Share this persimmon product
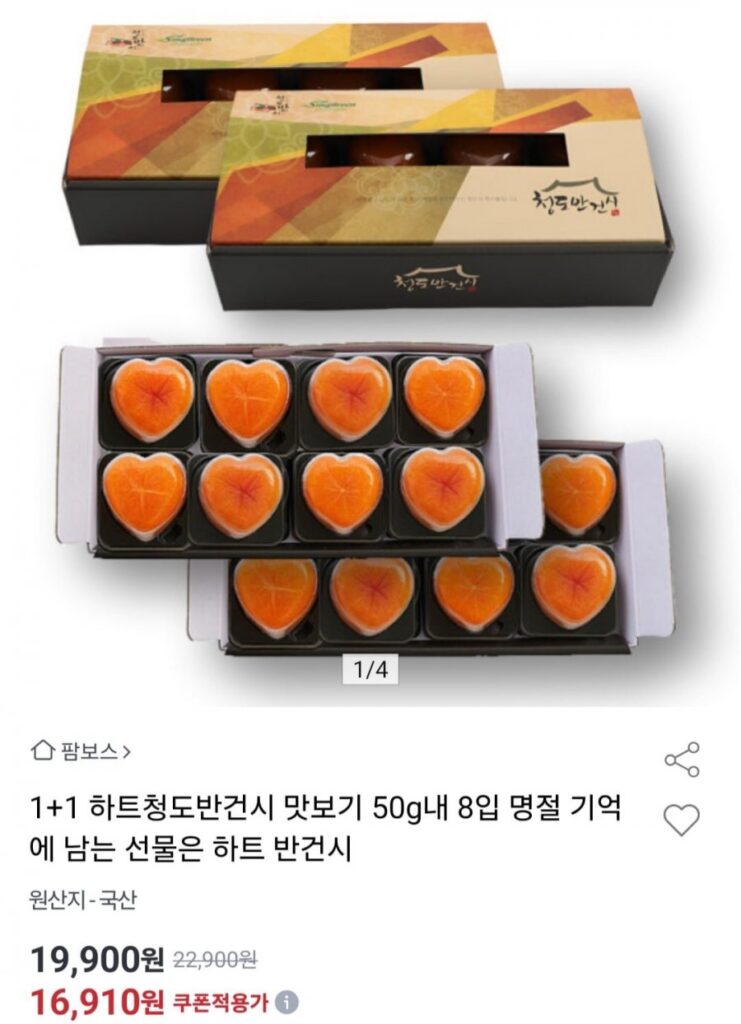741x1024 pixels. pos(682,760)
